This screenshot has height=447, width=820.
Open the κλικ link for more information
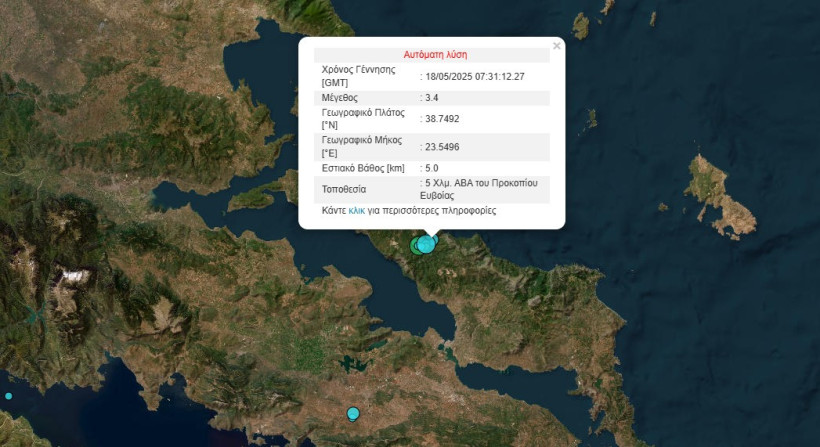point(357,212)
